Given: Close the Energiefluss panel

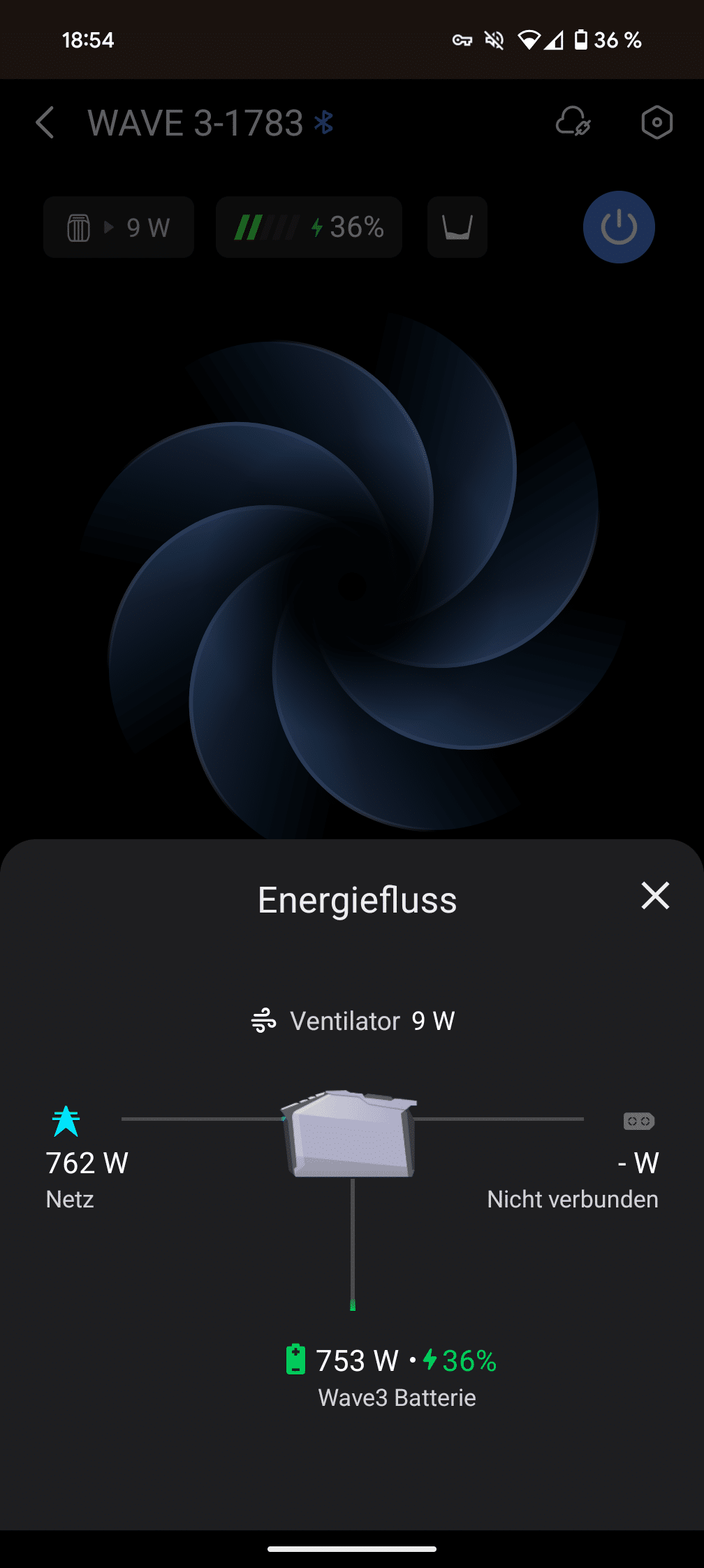Looking at the screenshot, I should point(655,896).
